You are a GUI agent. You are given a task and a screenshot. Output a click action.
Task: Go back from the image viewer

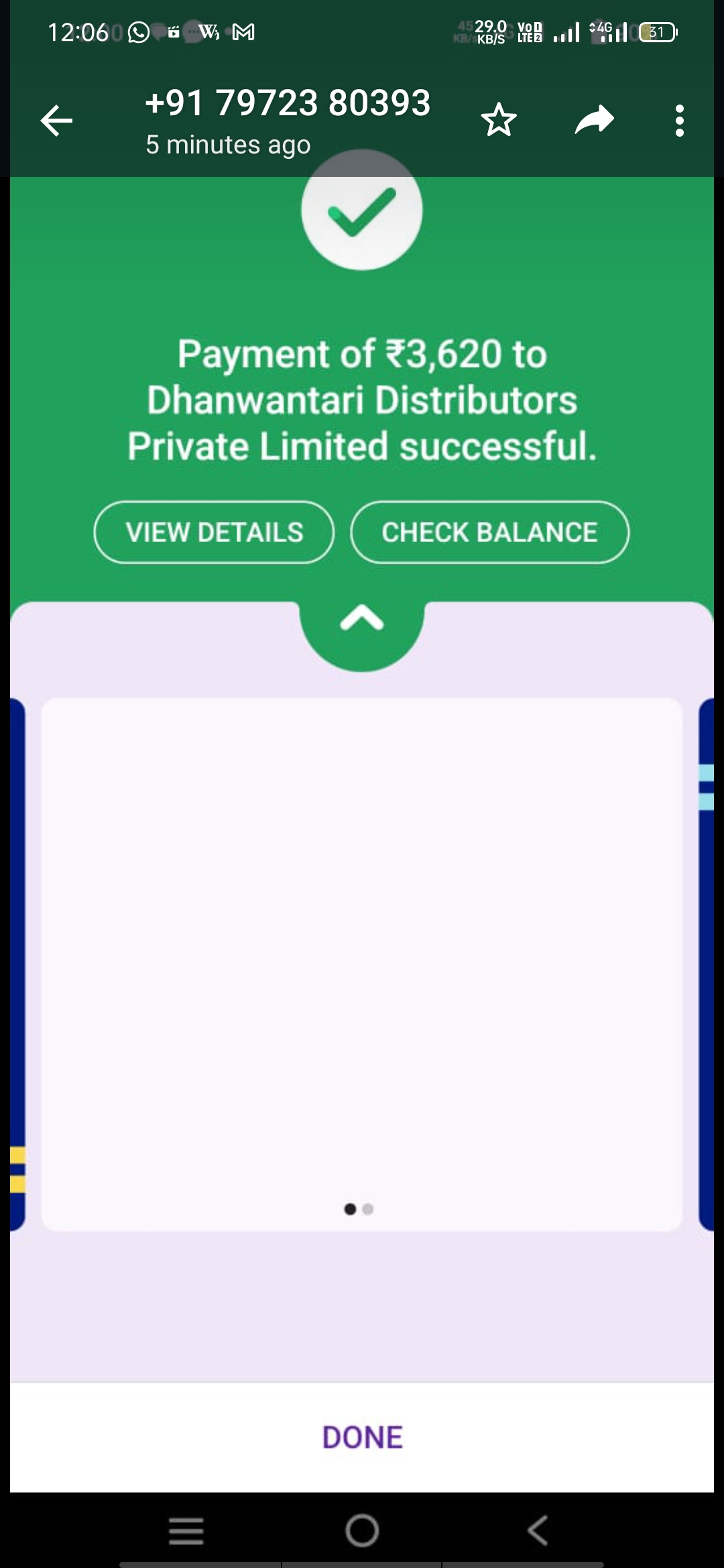point(56,121)
